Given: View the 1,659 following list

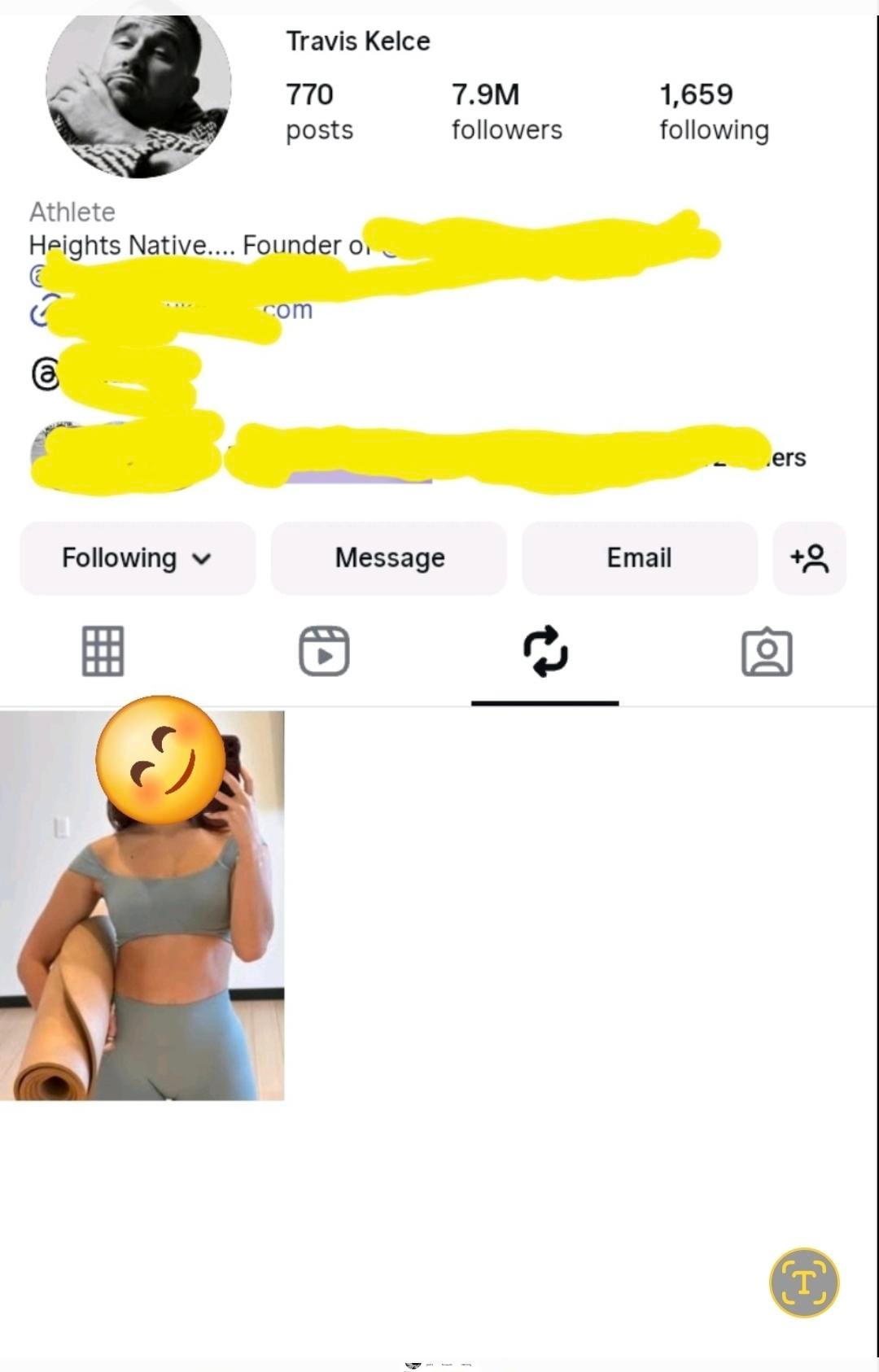Looking at the screenshot, I should [713, 111].
